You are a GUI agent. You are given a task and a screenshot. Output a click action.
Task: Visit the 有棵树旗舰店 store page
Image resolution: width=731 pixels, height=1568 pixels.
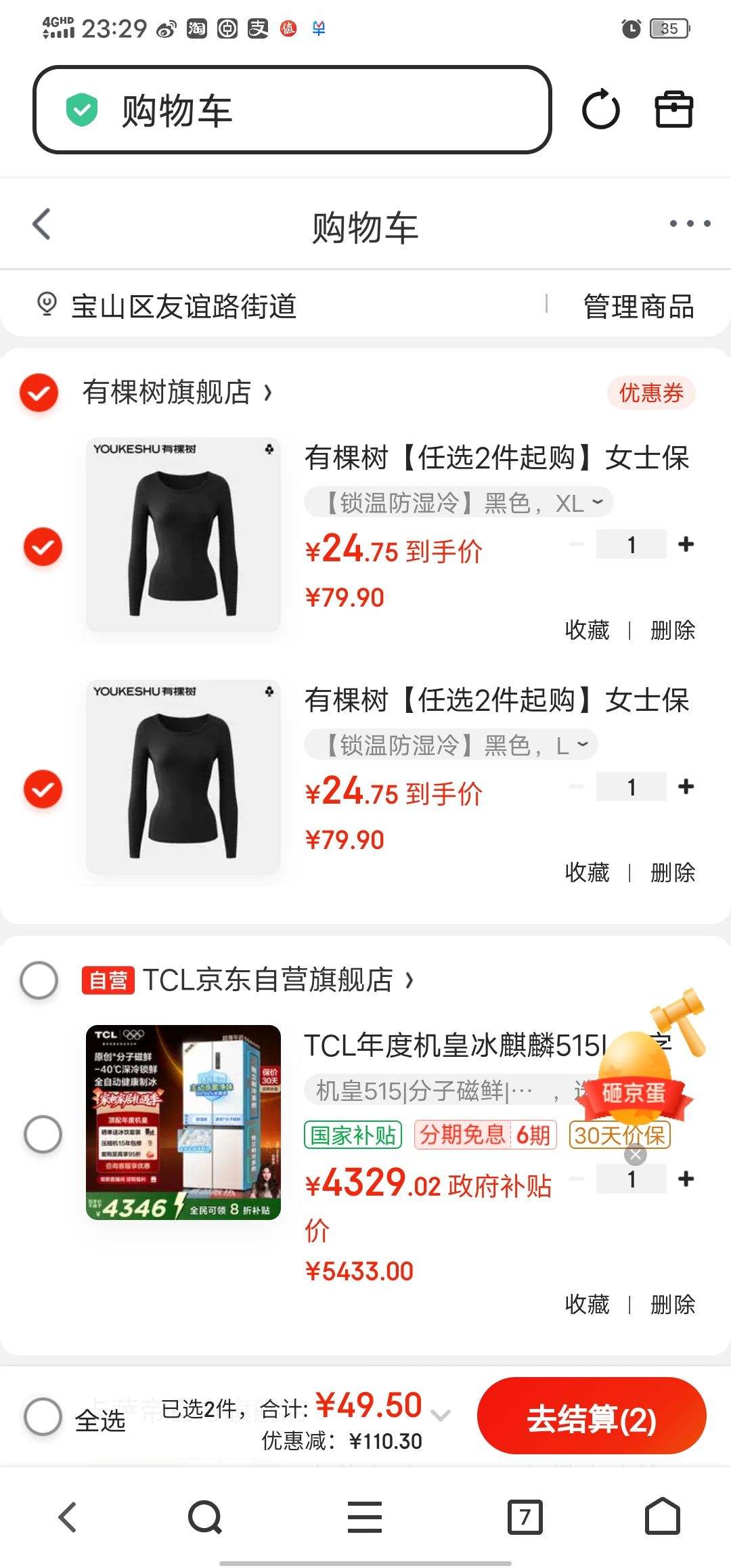click(x=176, y=393)
